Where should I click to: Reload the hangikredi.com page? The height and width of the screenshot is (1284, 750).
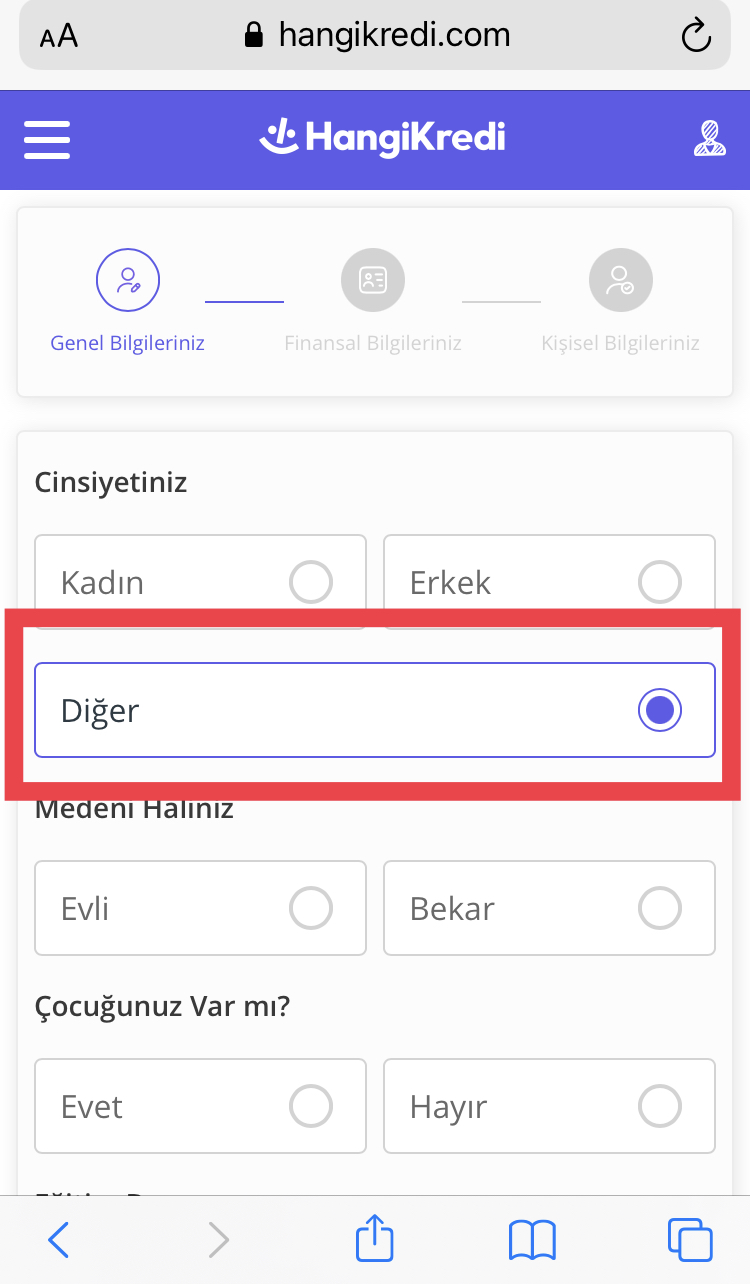[x=695, y=37]
